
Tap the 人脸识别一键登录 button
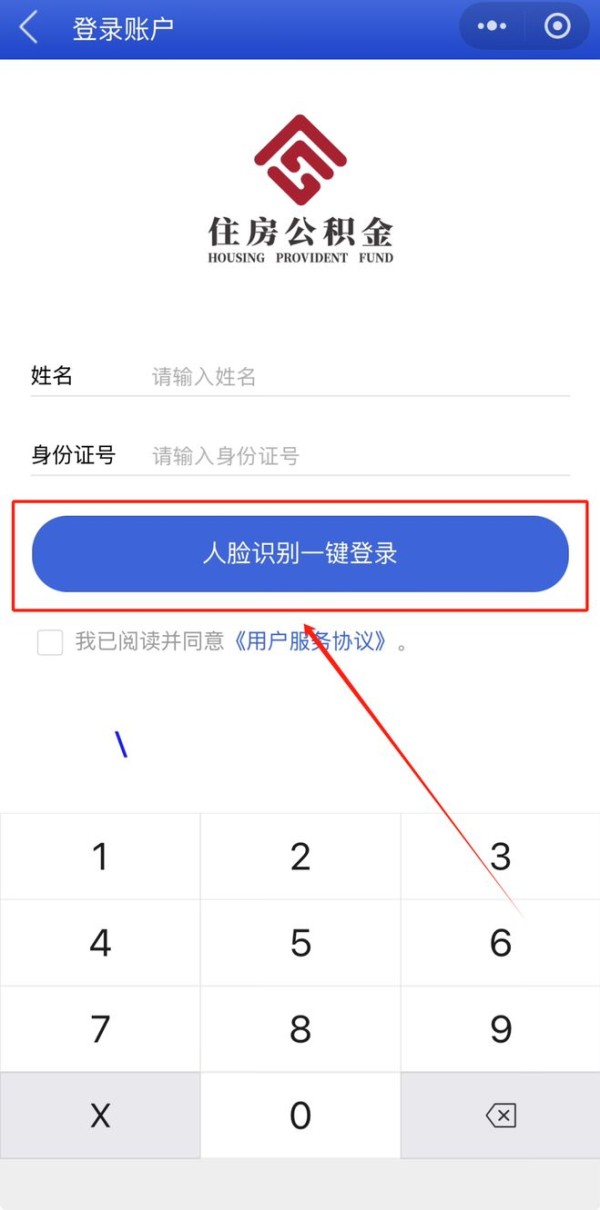point(300,553)
